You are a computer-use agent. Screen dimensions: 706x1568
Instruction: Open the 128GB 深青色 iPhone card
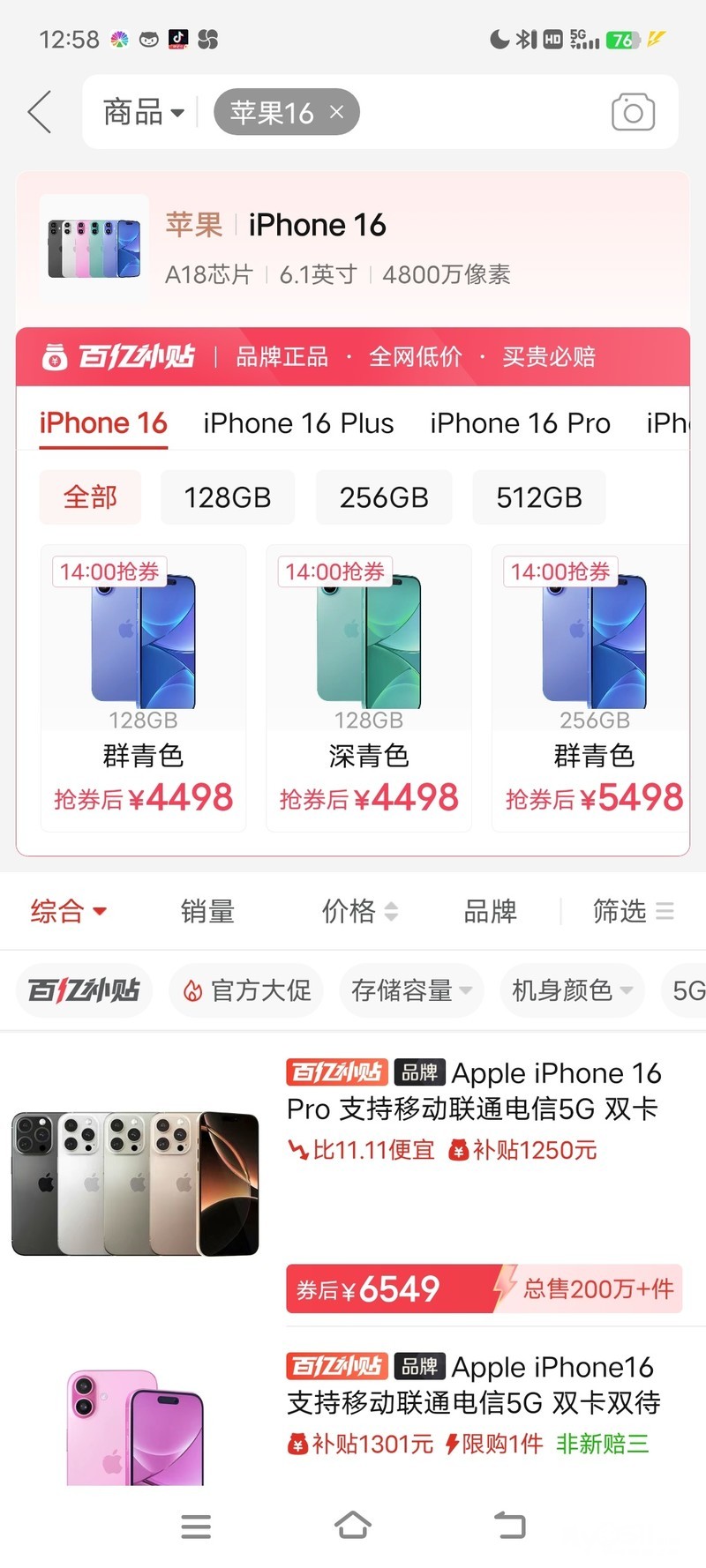369,688
